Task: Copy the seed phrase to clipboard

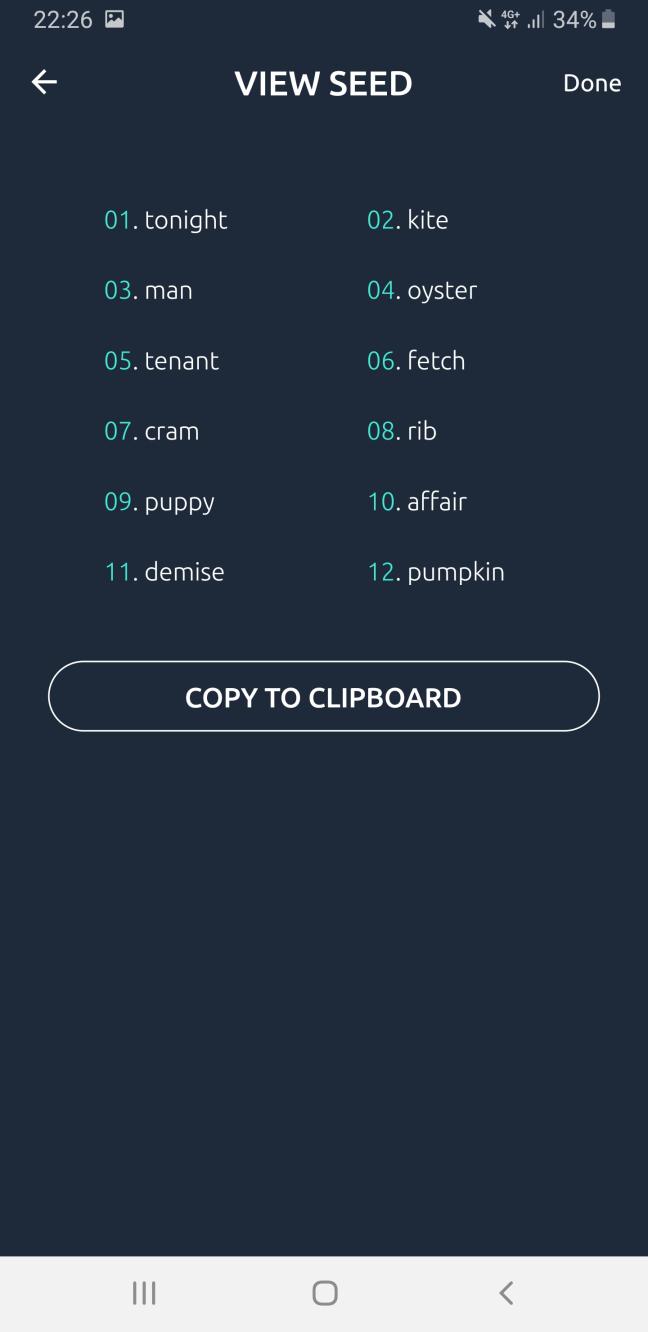Action: [323, 697]
